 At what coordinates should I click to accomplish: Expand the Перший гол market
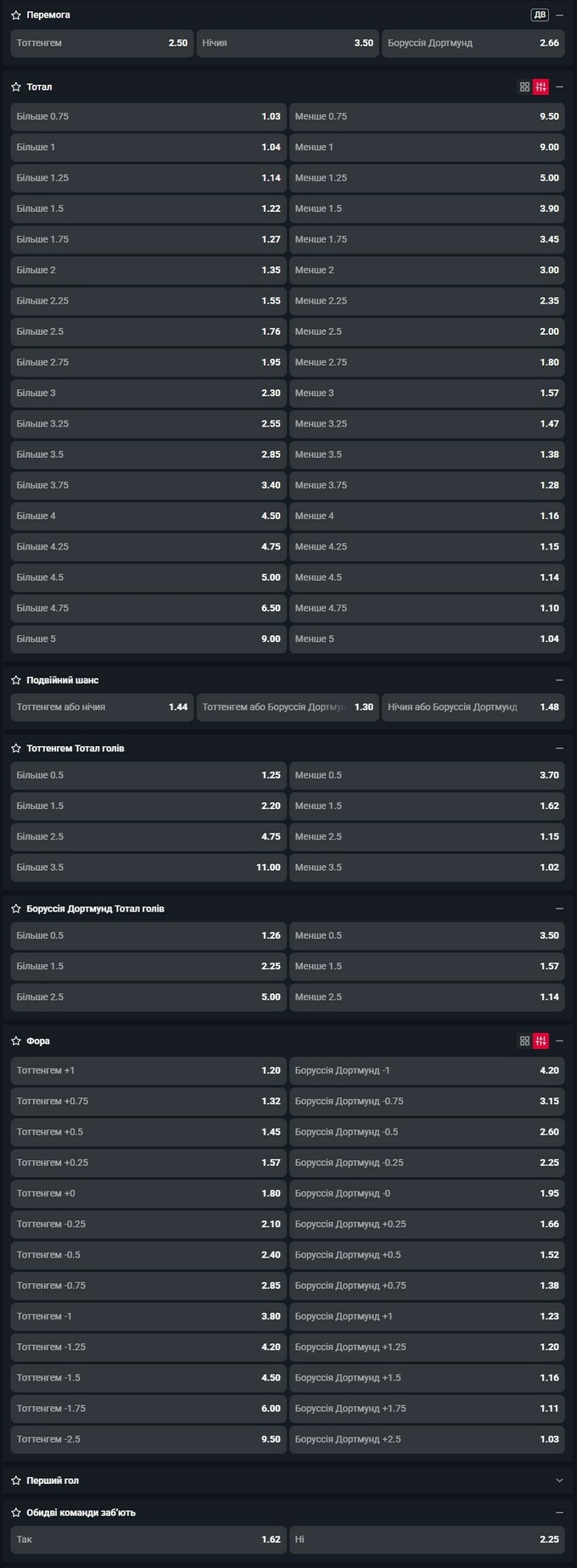559,1481
